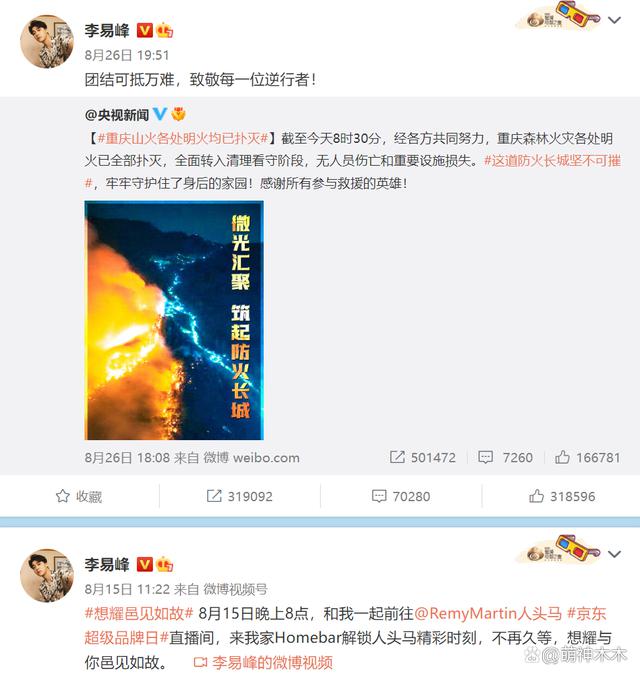
Task: Open 李易峰's avatar on the 8月26日 post
Action: [x=46, y=41]
